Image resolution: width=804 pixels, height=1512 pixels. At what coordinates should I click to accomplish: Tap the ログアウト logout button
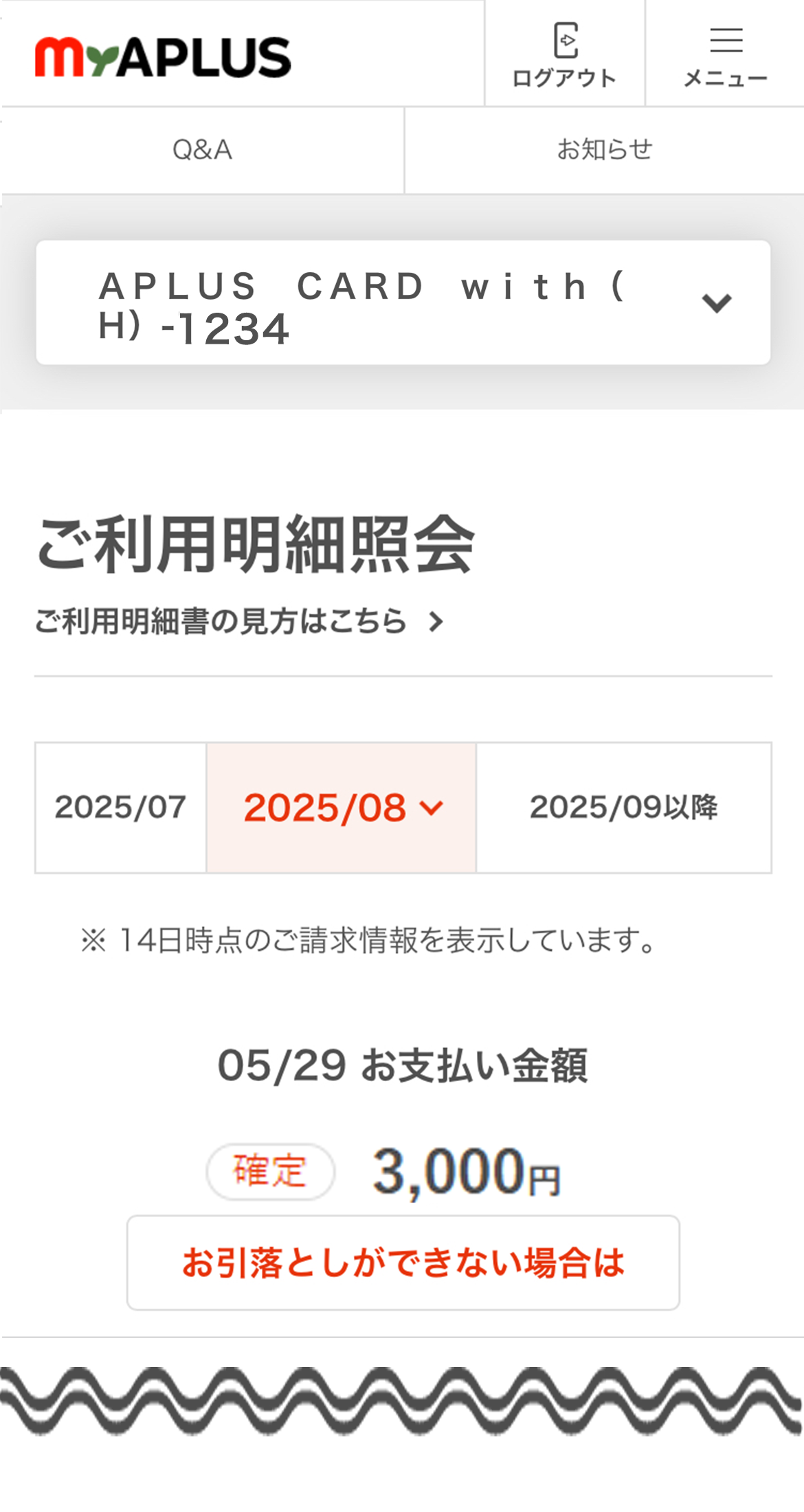click(x=564, y=55)
